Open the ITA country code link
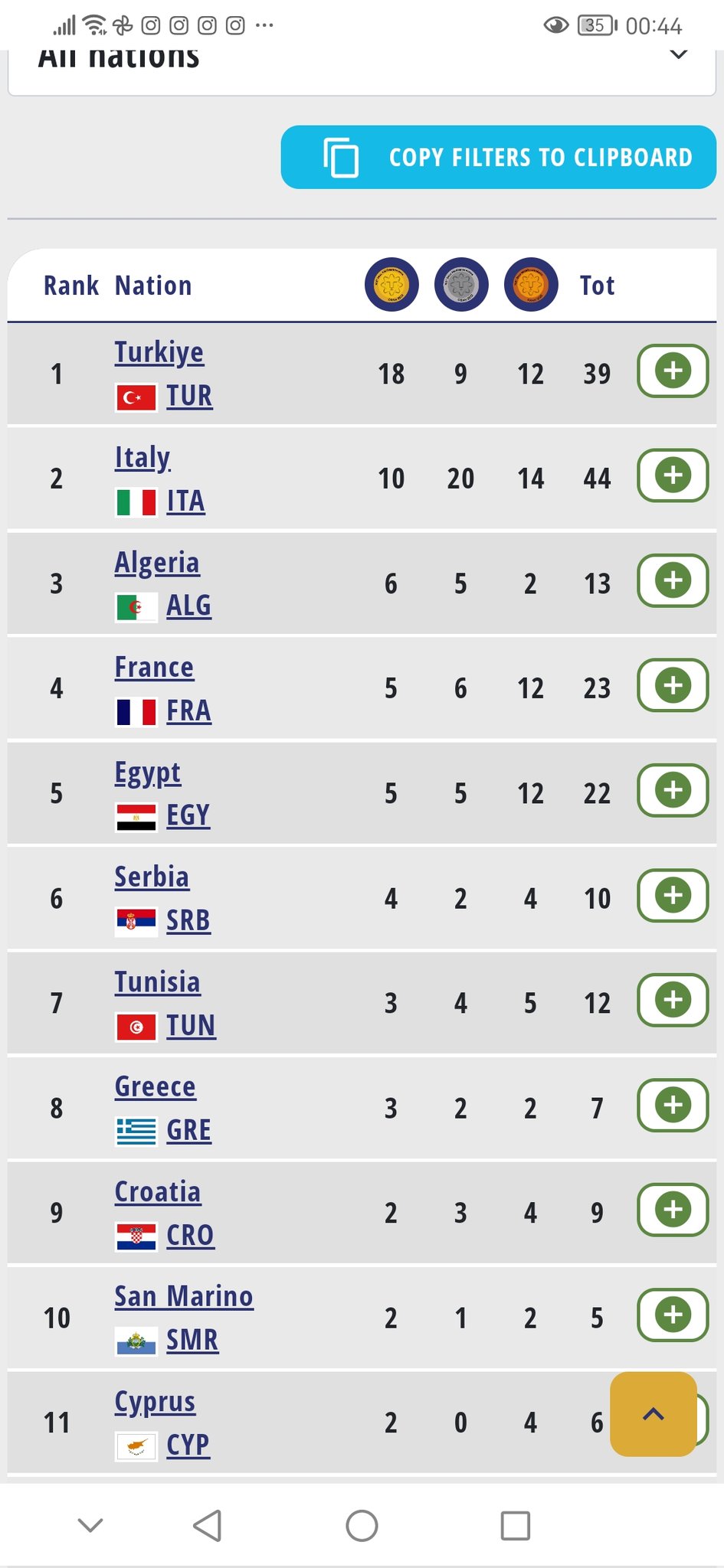 pos(185,501)
